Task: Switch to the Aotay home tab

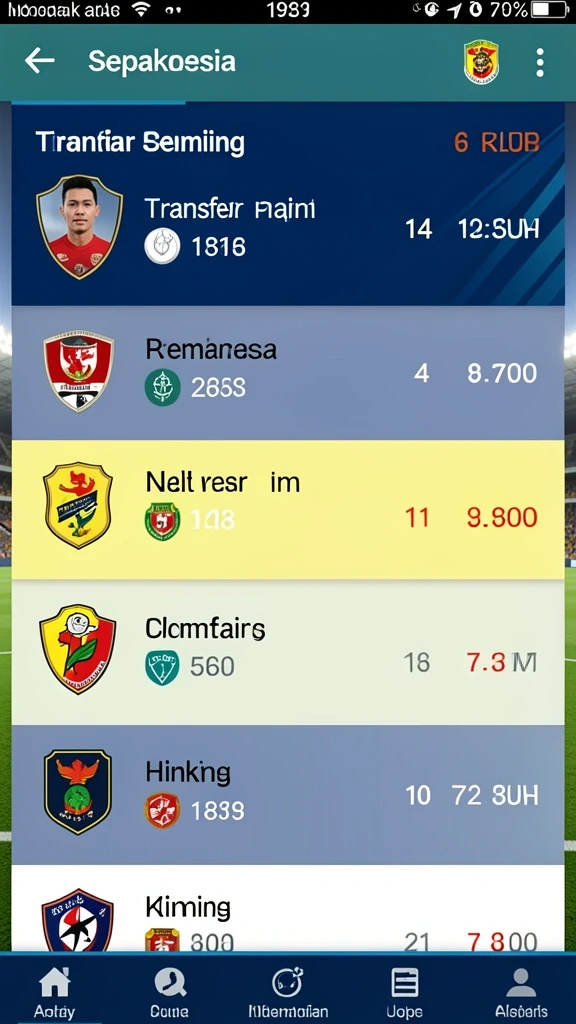Action: [55, 991]
